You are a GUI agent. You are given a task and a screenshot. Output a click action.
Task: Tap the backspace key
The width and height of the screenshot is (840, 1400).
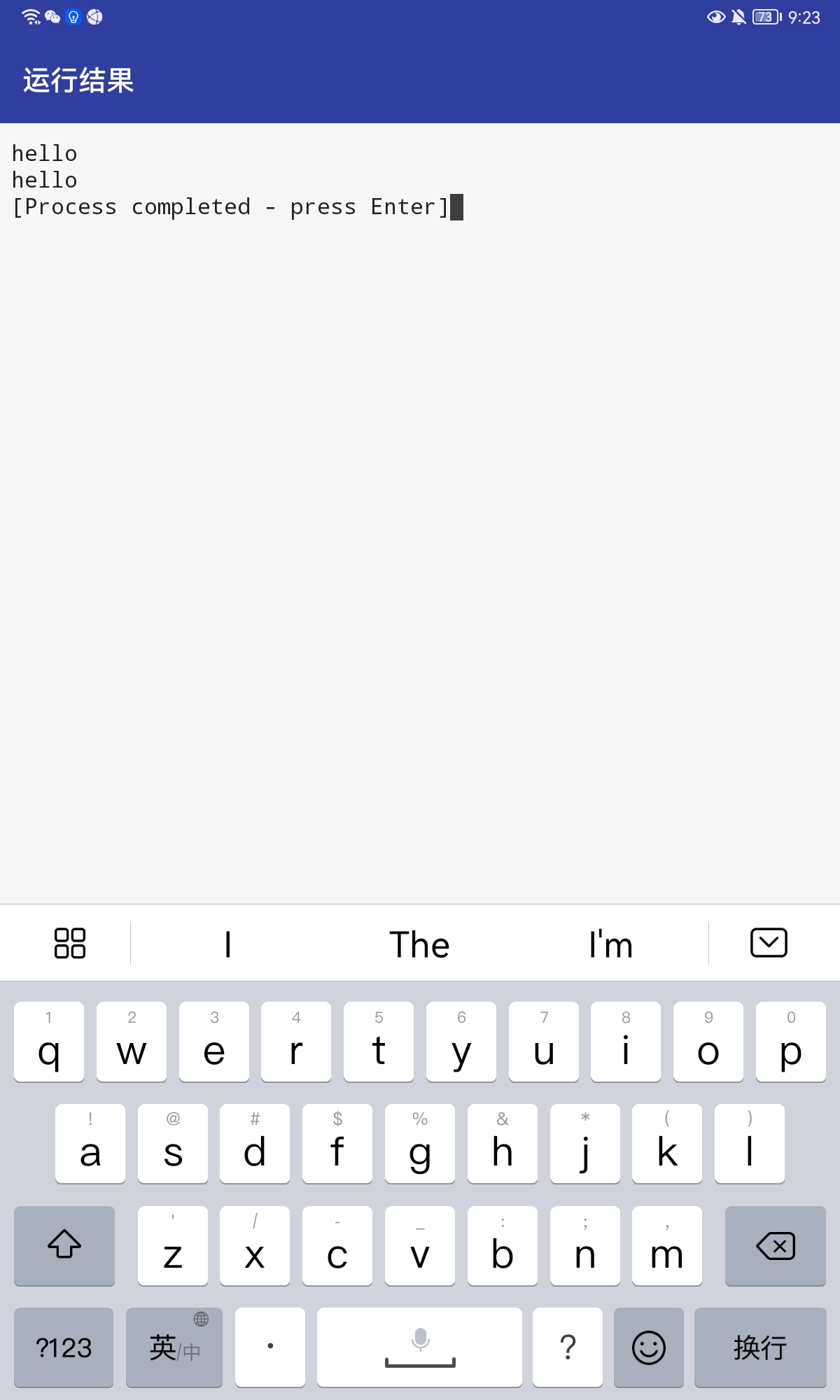775,1245
